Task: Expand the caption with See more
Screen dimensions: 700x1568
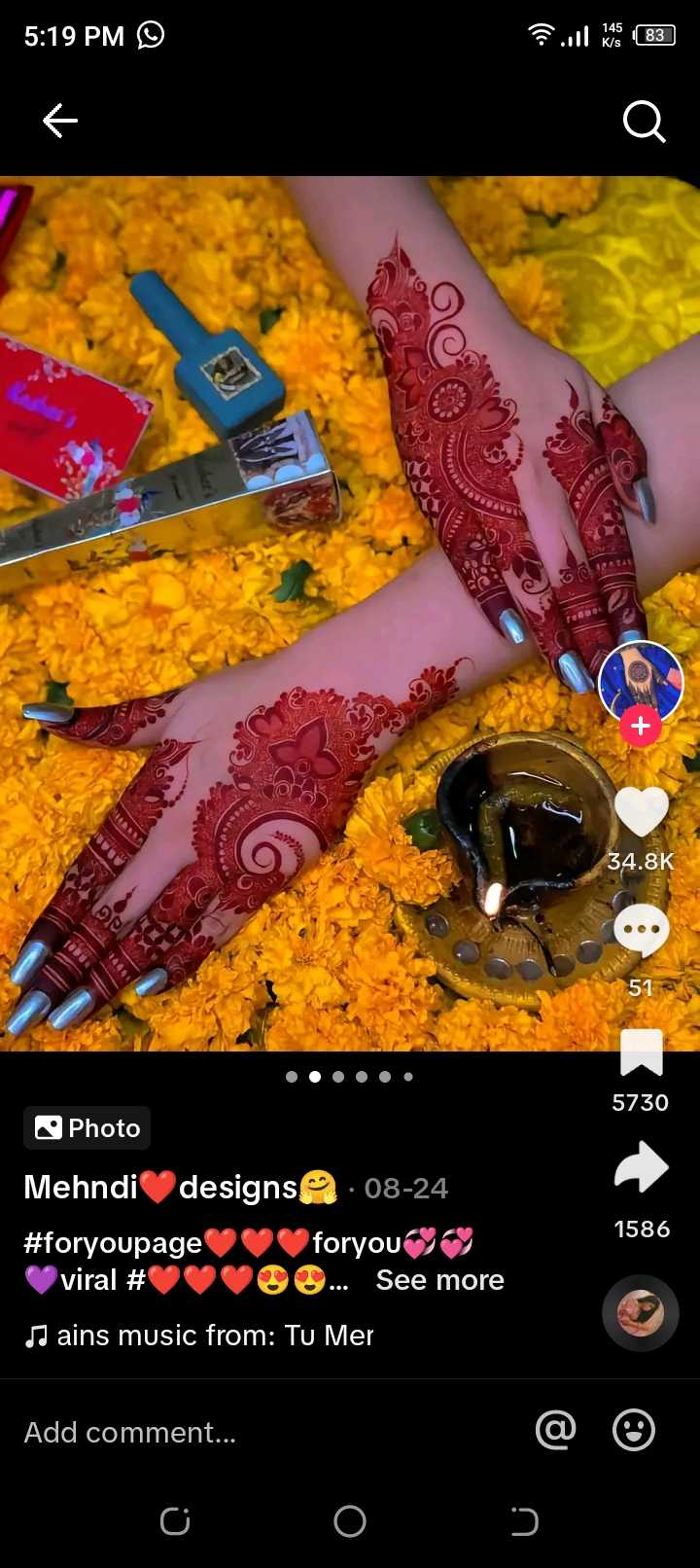Action: pyautogui.click(x=440, y=1280)
